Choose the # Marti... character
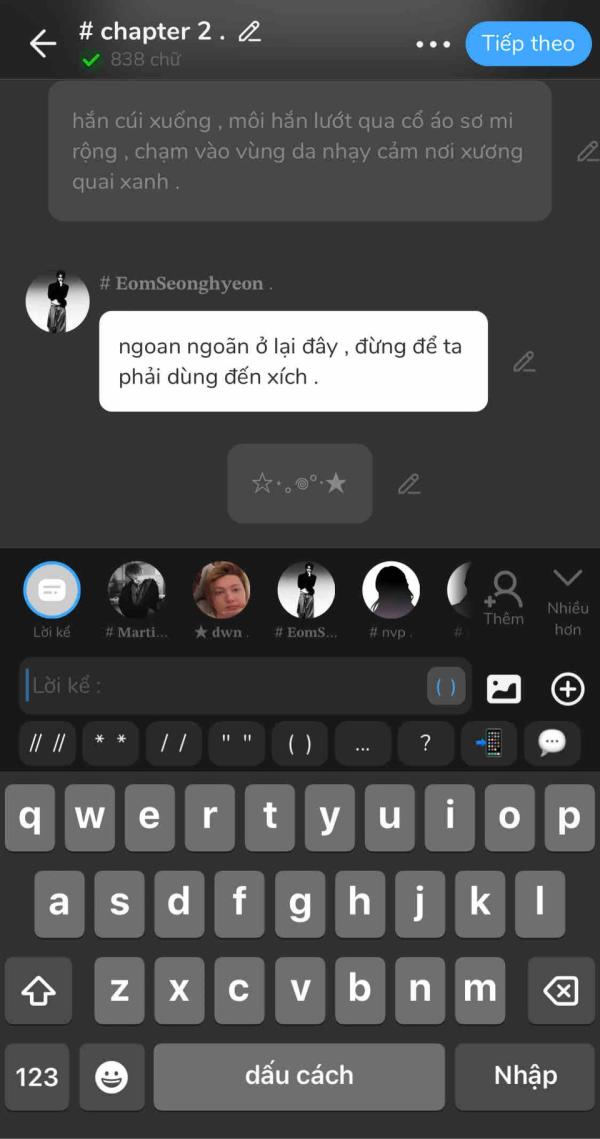Viewport: 600px width, 1139px height. (137, 590)
